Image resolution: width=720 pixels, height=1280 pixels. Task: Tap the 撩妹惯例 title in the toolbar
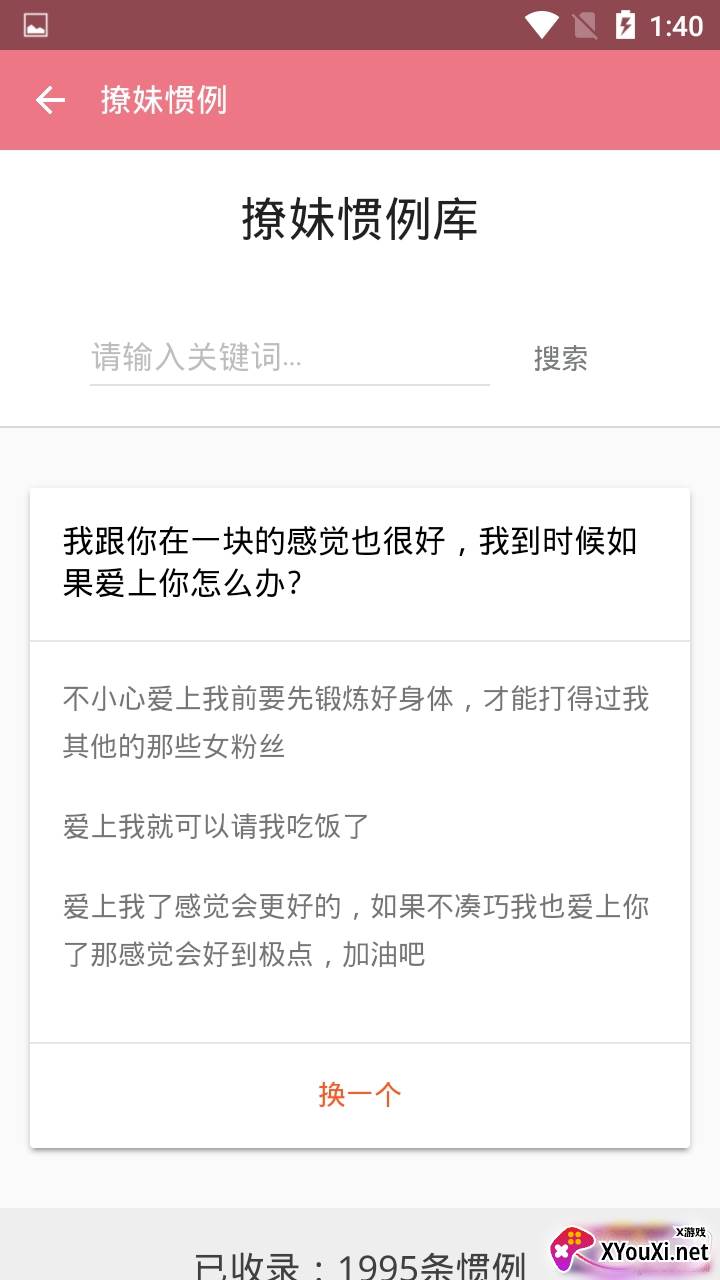[x=162, y=100]
